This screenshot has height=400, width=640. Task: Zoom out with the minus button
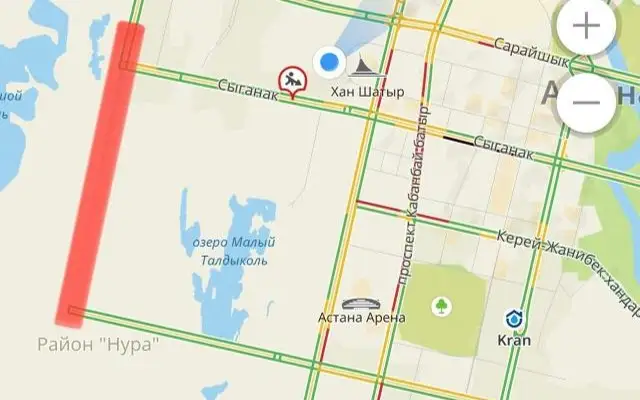(586, 102)
